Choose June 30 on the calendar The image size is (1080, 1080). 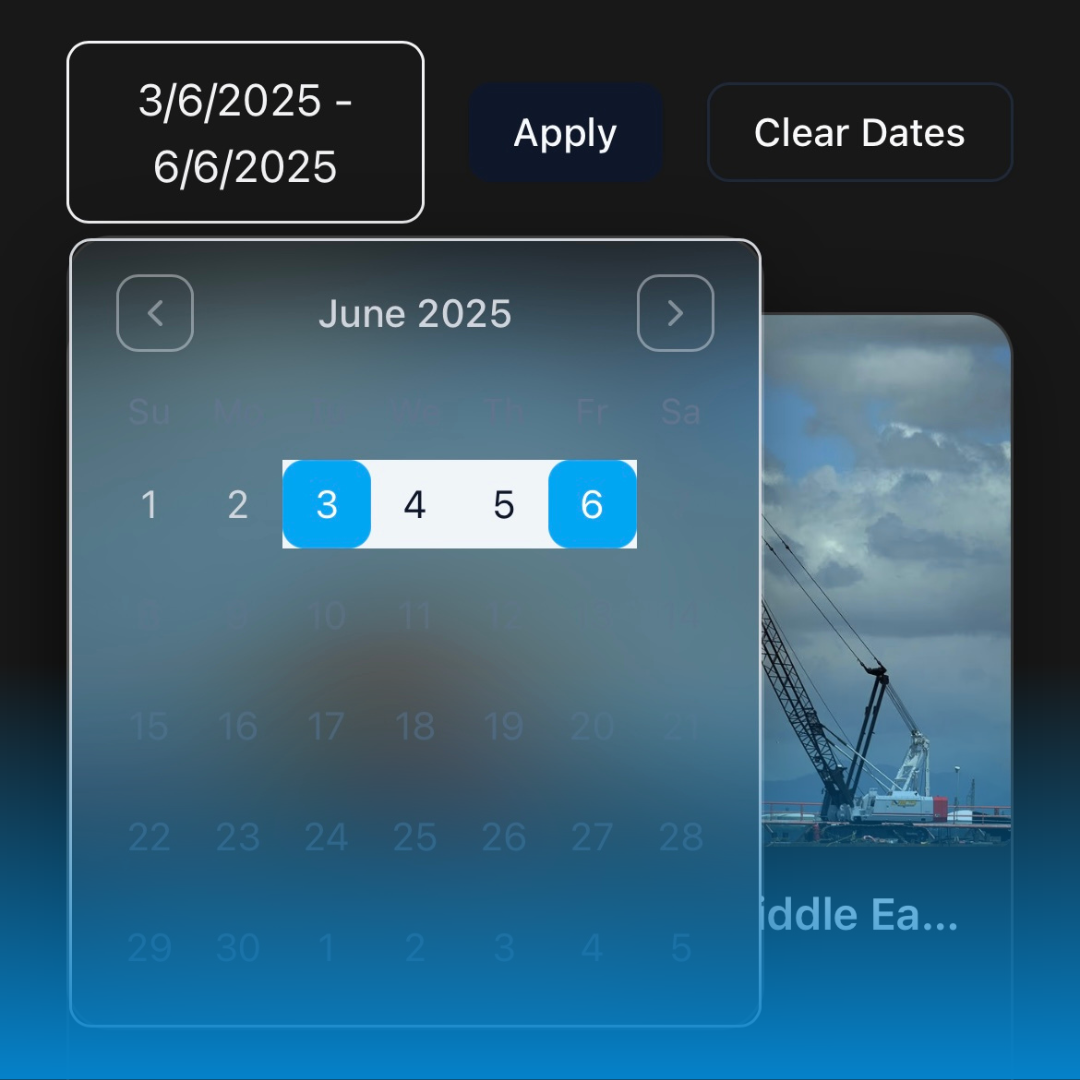238,947
